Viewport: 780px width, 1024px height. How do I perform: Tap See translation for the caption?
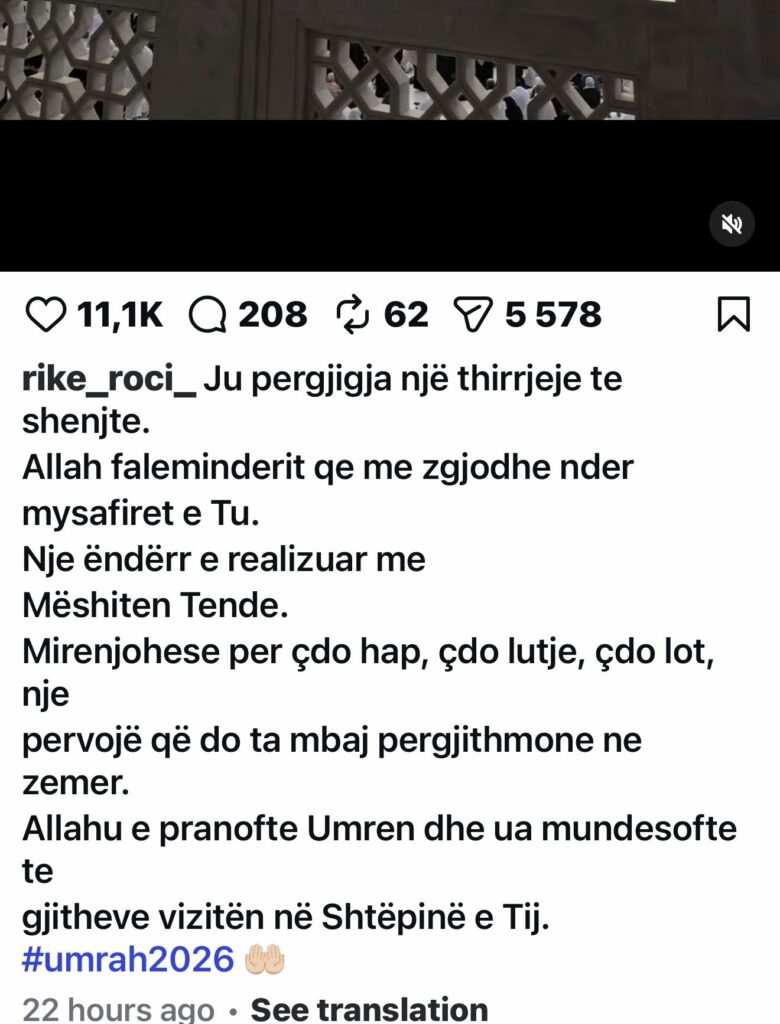369,1008
